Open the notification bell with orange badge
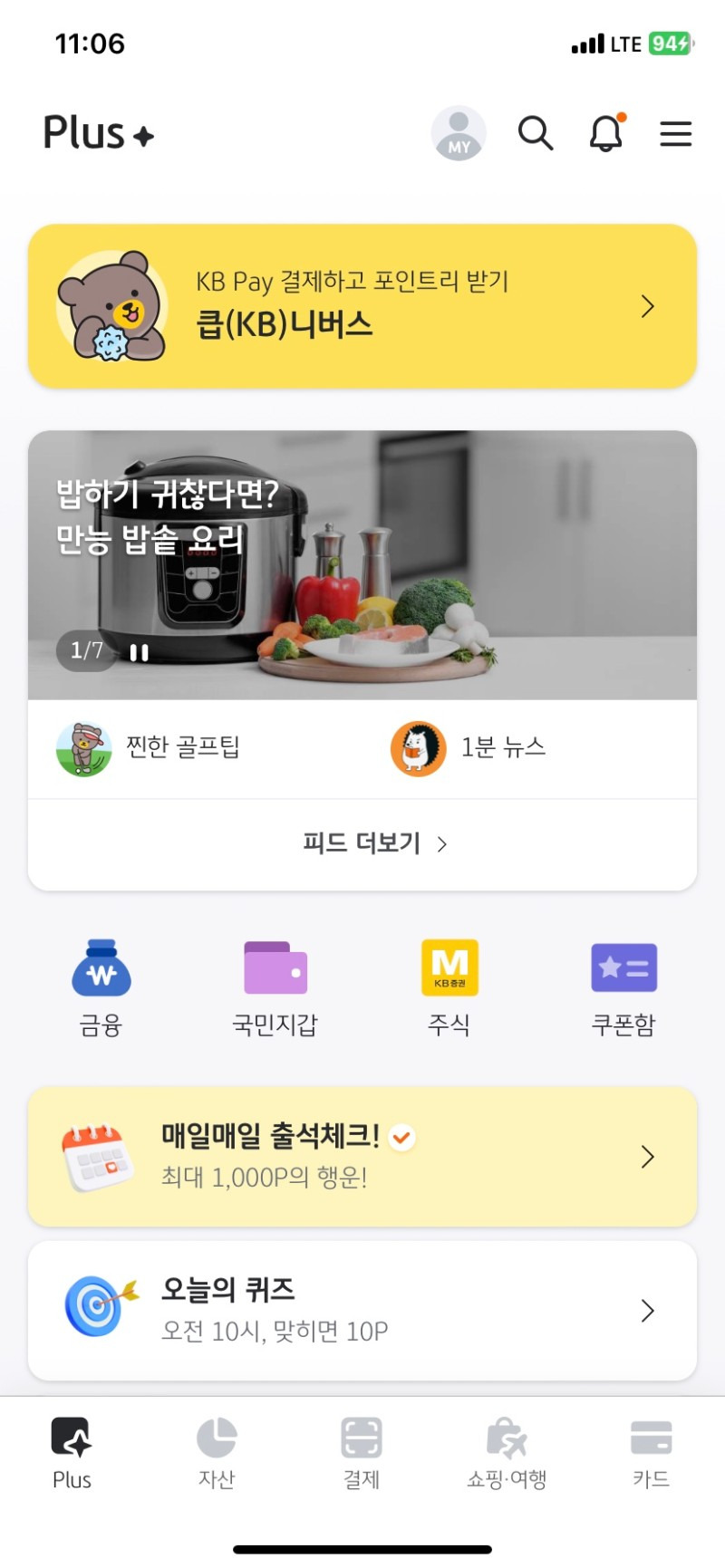Viewport: 725px width, 1568px height. click(605, 132)
